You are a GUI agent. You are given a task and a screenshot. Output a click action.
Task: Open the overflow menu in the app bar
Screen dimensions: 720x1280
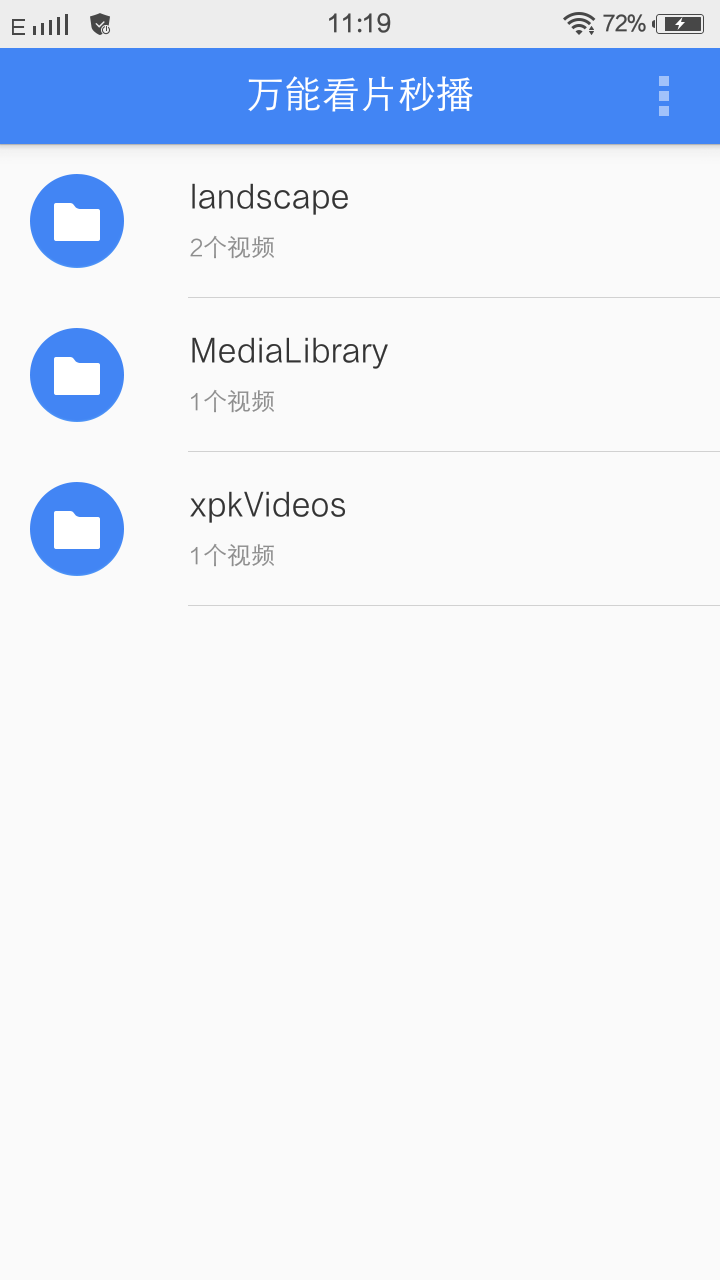(664, 96)
